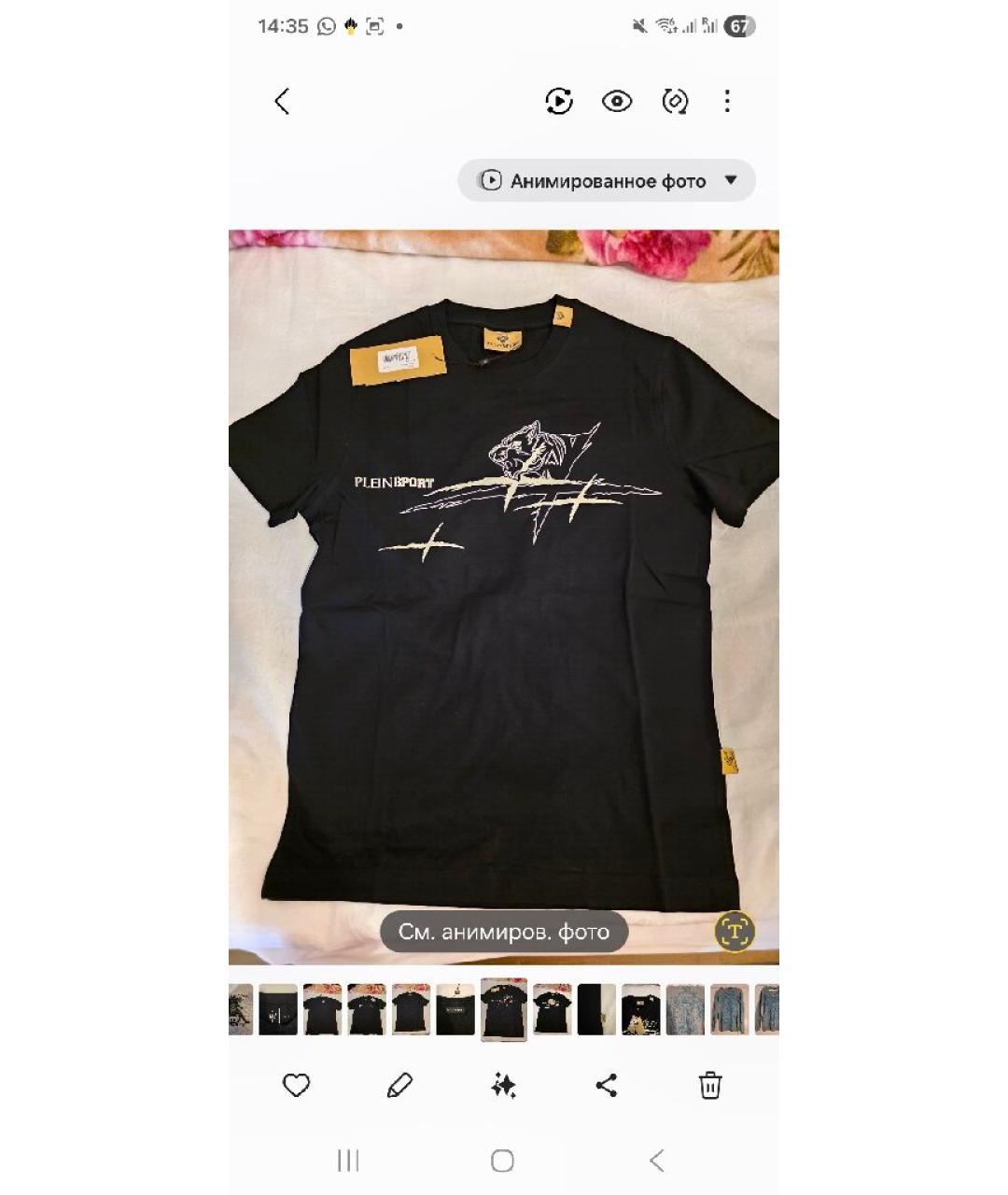Edit the photo with pencil icon
The width and height of the screenshot is (1008, 1195).
(399, 1085)
